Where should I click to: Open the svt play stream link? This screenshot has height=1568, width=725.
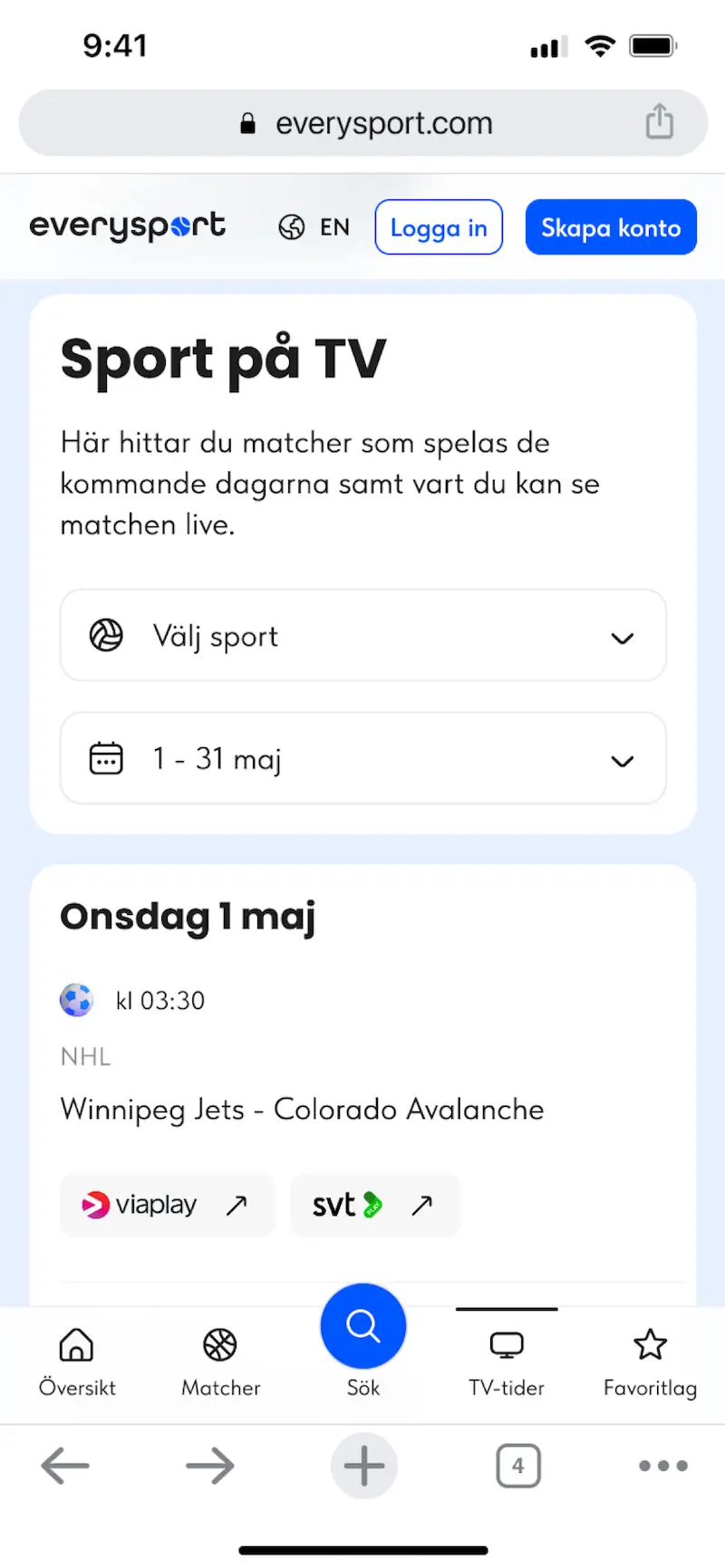[375, 1206]
